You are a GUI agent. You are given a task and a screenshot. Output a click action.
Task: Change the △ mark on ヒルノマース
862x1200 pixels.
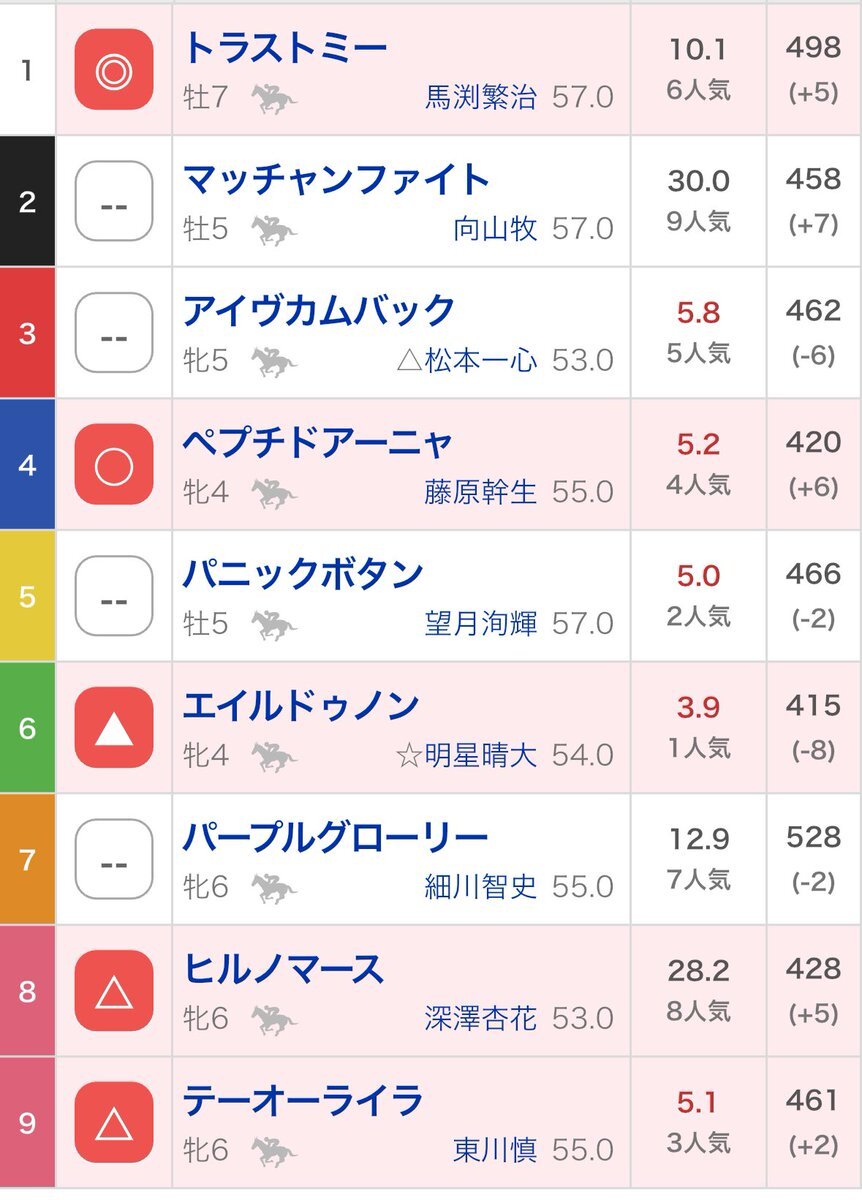coord(114,991)
